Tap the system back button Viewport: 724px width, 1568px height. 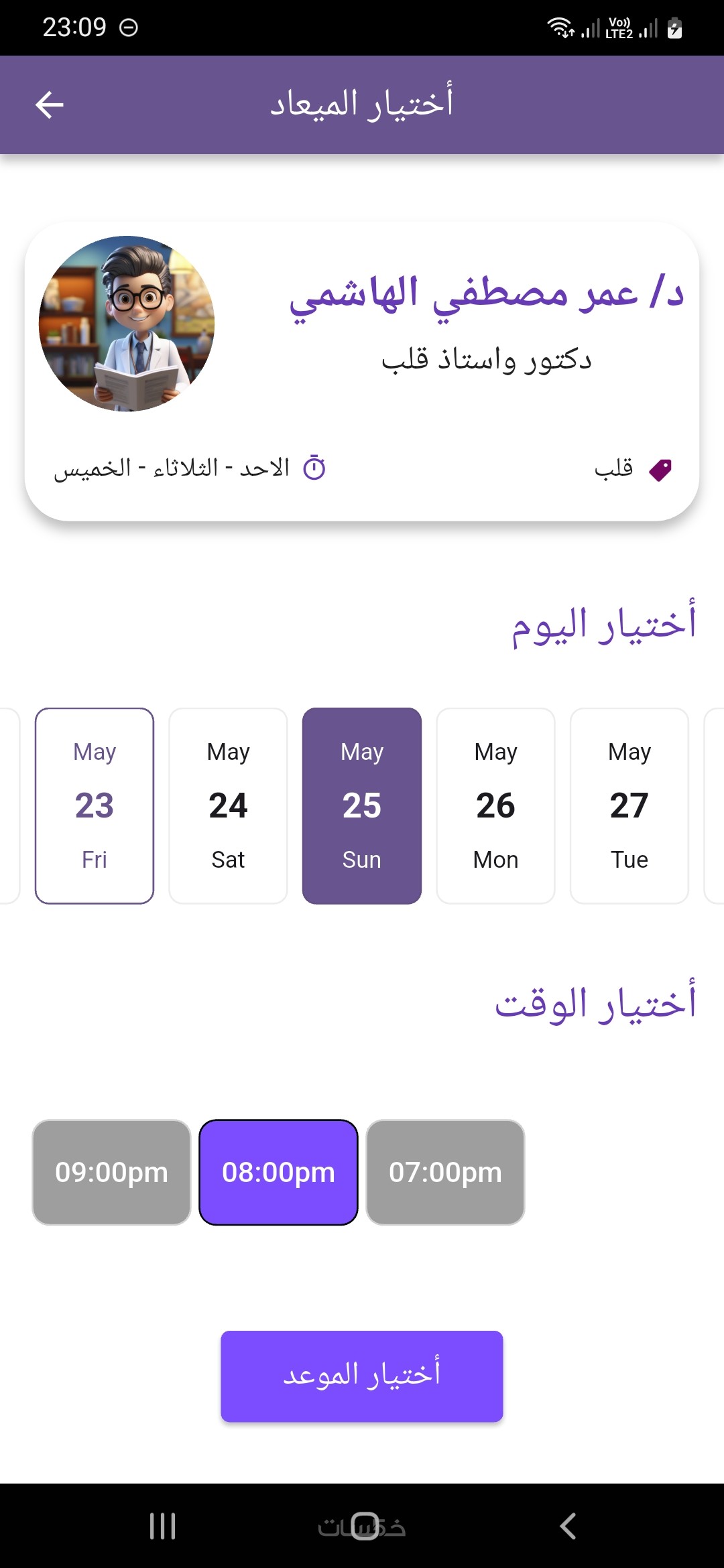pos(567,1526)
